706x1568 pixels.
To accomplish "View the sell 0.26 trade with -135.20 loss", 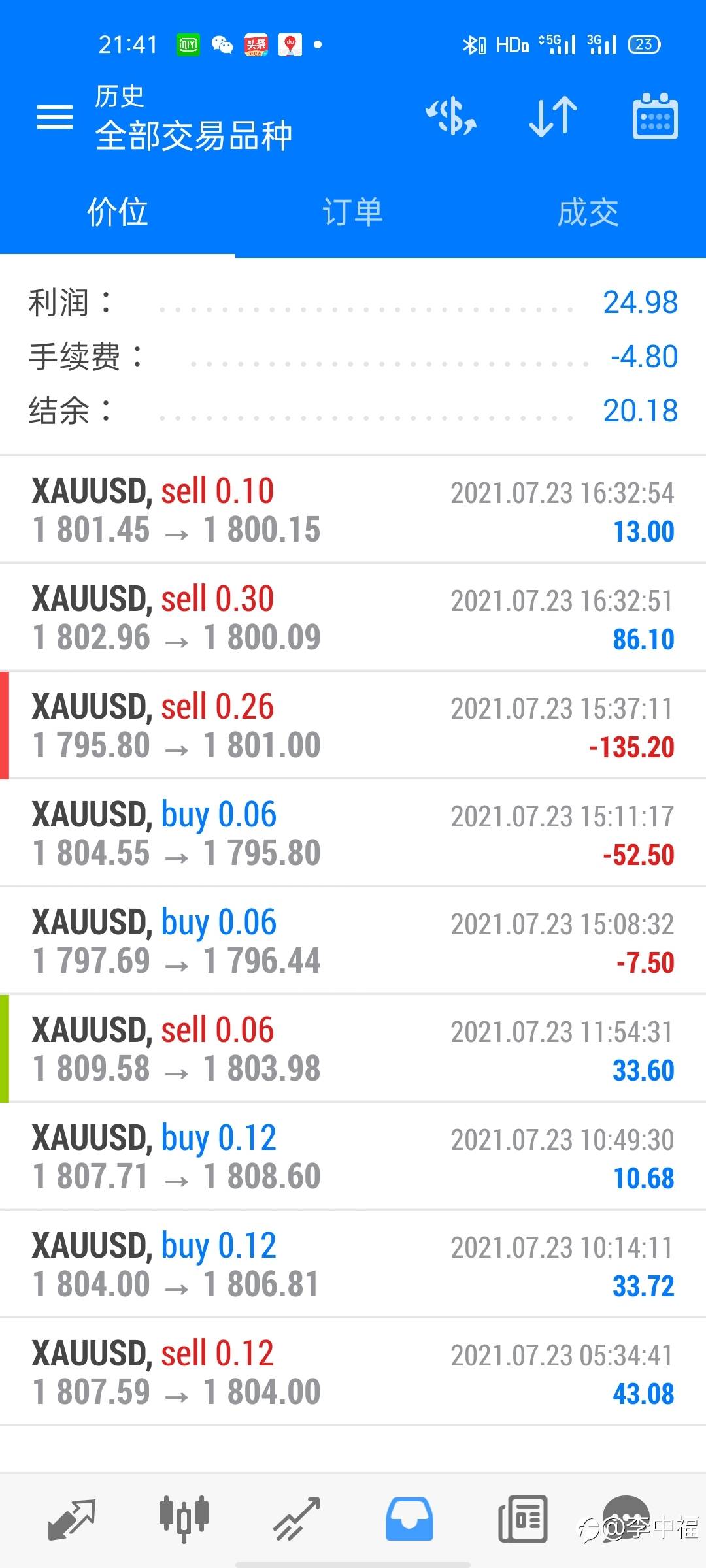I will coord(353,726).
